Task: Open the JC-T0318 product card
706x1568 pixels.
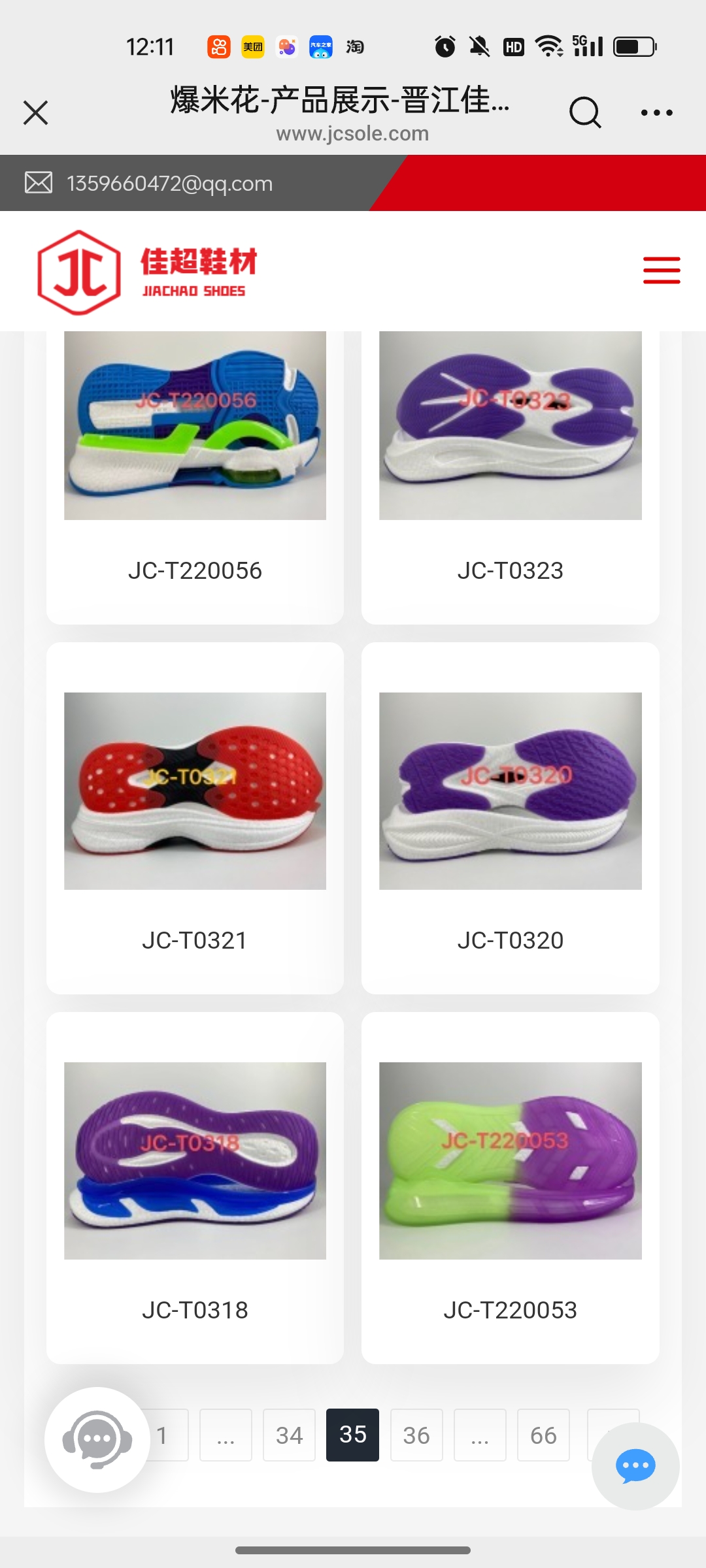Action: (195, 1186)
